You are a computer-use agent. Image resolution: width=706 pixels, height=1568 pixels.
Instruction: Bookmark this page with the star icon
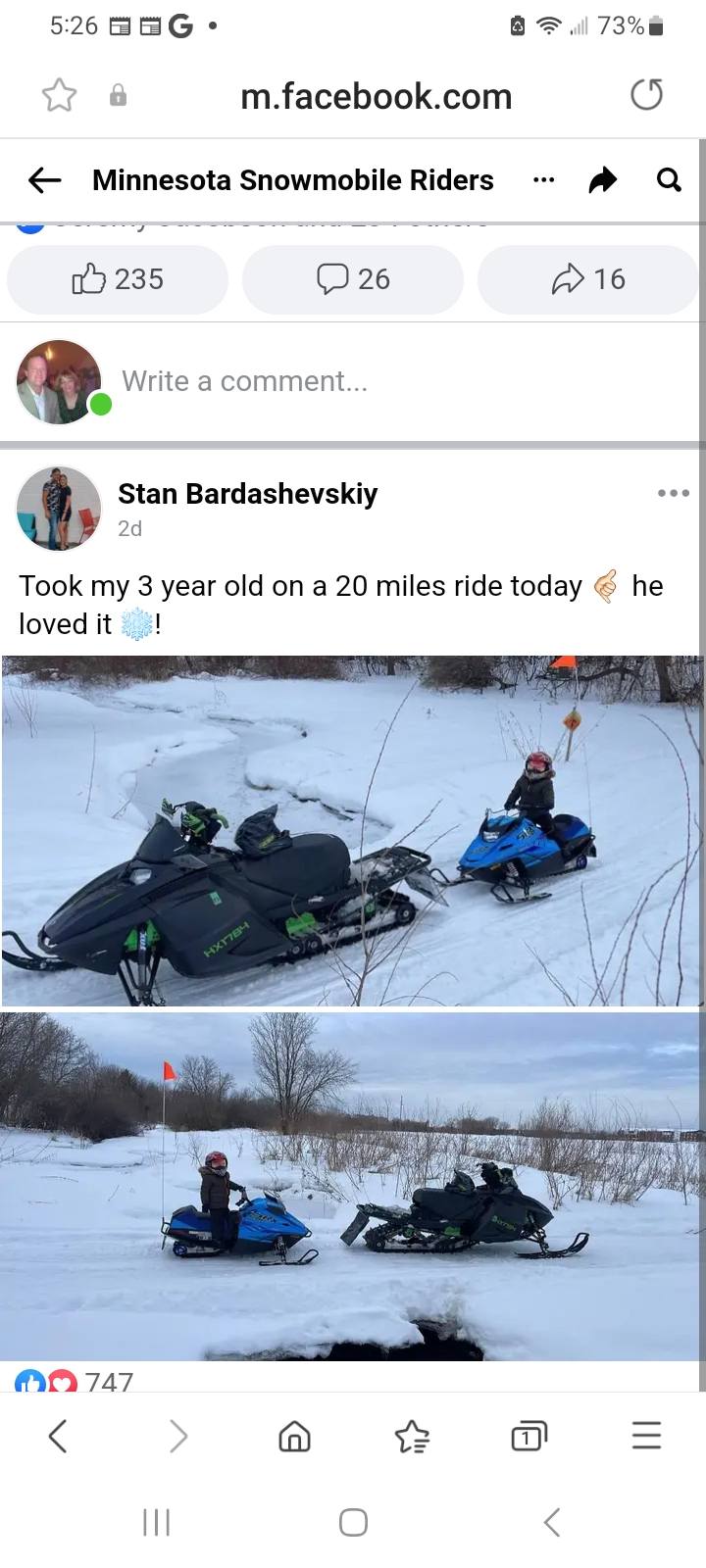tap(59, 96)
